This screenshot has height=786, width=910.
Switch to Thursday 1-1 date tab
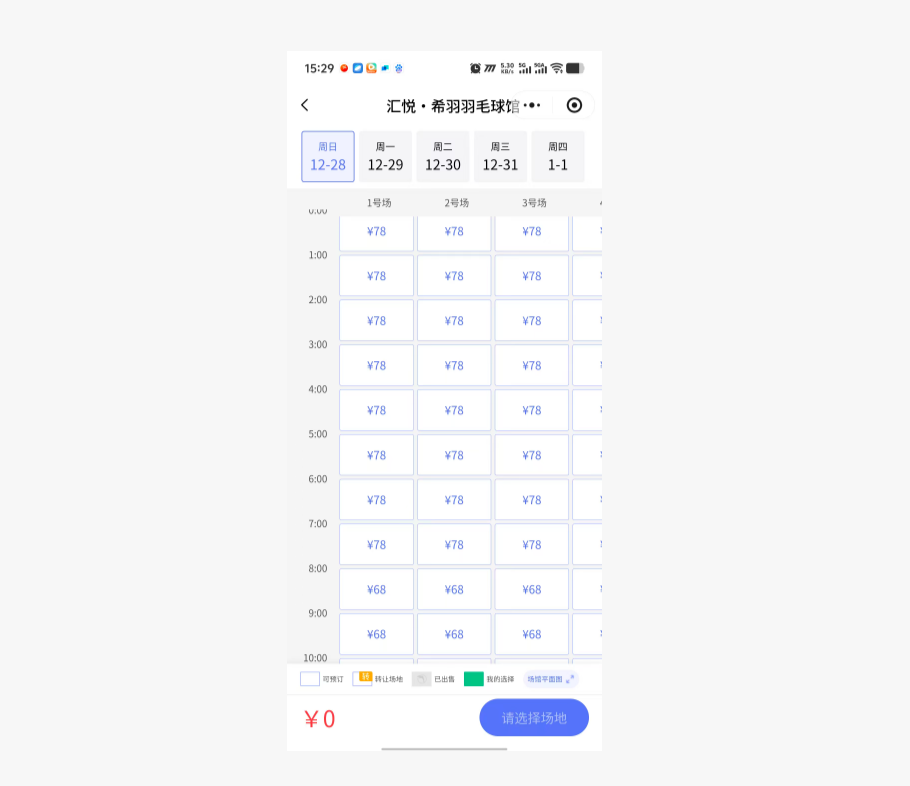pyautogui.click(x=557, y=157)
